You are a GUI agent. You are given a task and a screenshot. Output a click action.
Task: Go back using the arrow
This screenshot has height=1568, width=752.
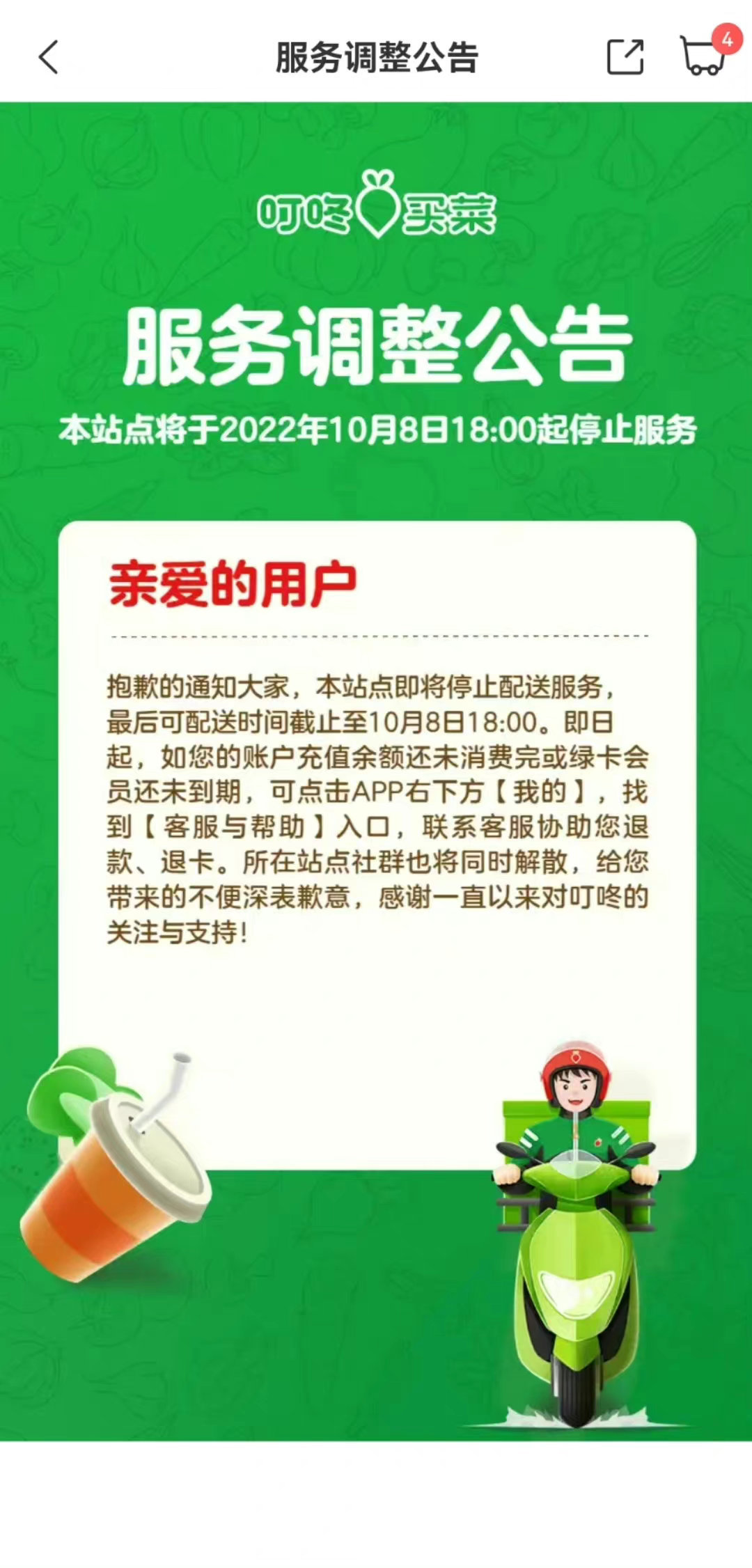coord(48,57)
